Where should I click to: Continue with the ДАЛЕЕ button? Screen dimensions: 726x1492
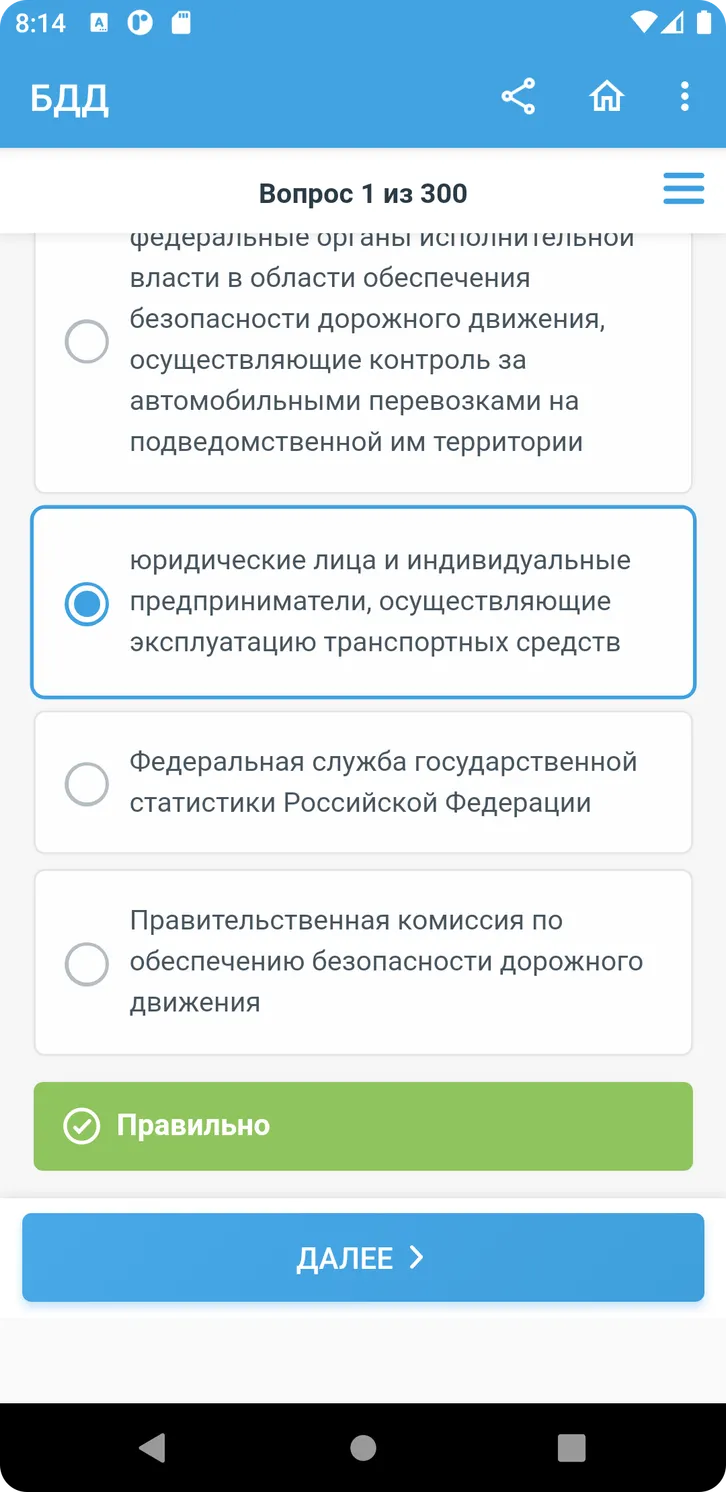pos(363,1257)
